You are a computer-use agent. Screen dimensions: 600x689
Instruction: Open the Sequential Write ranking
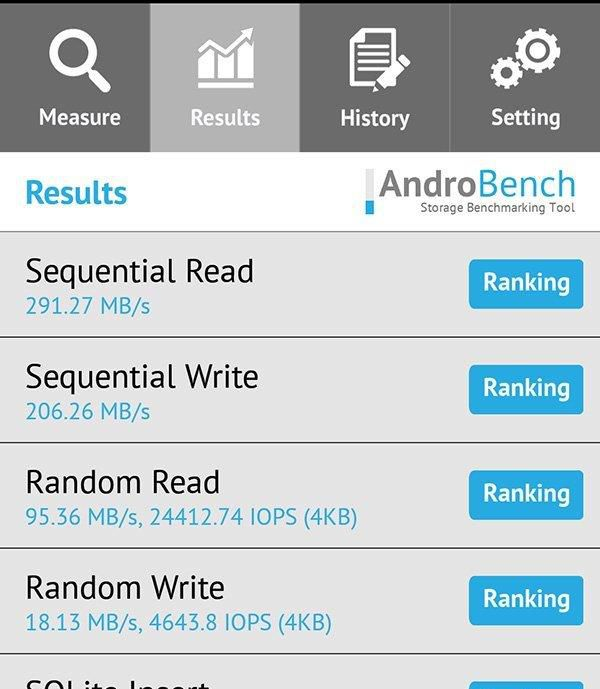click(525, 388)
